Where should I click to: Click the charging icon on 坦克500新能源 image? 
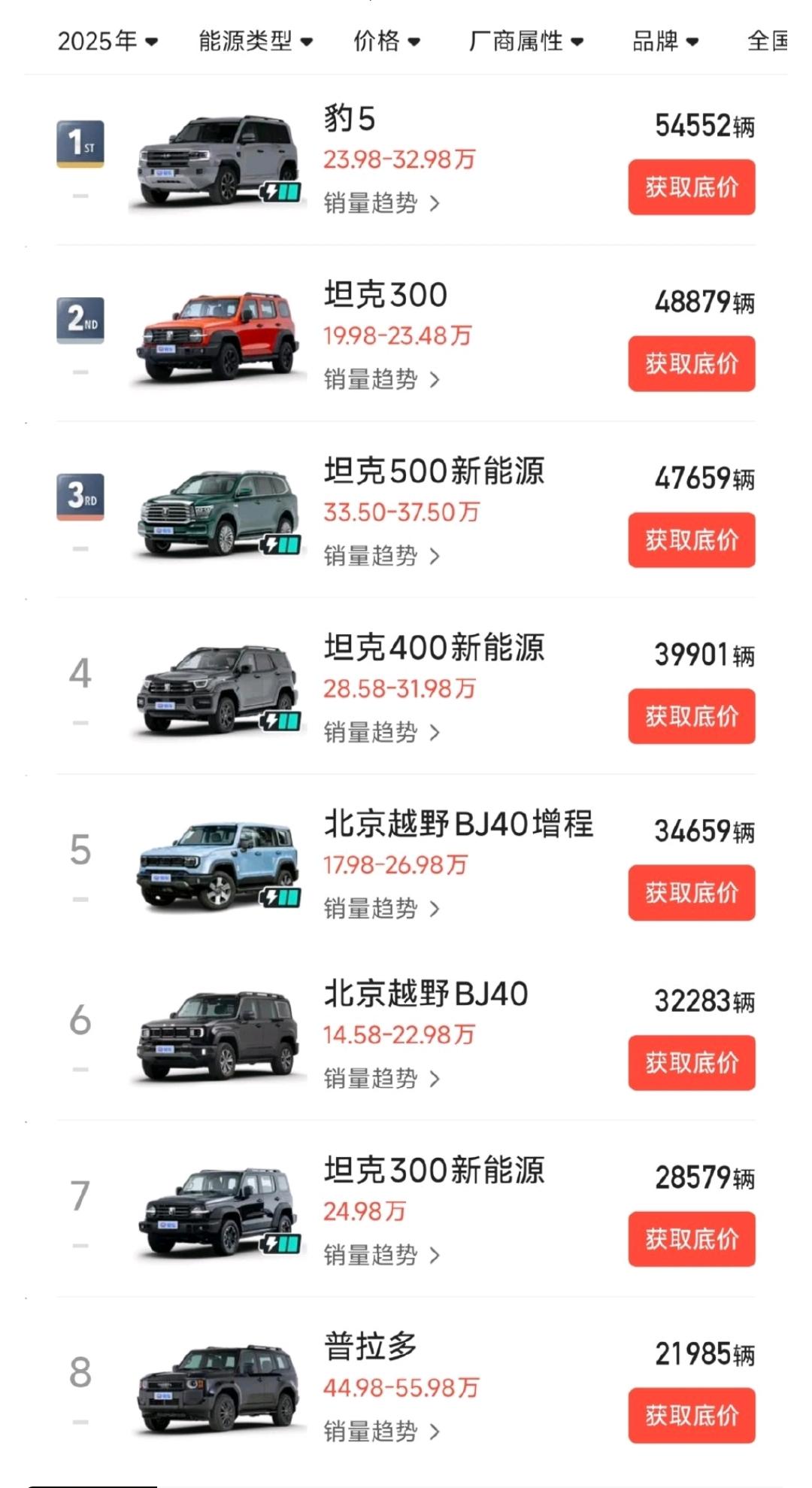(x=282, y=544)
